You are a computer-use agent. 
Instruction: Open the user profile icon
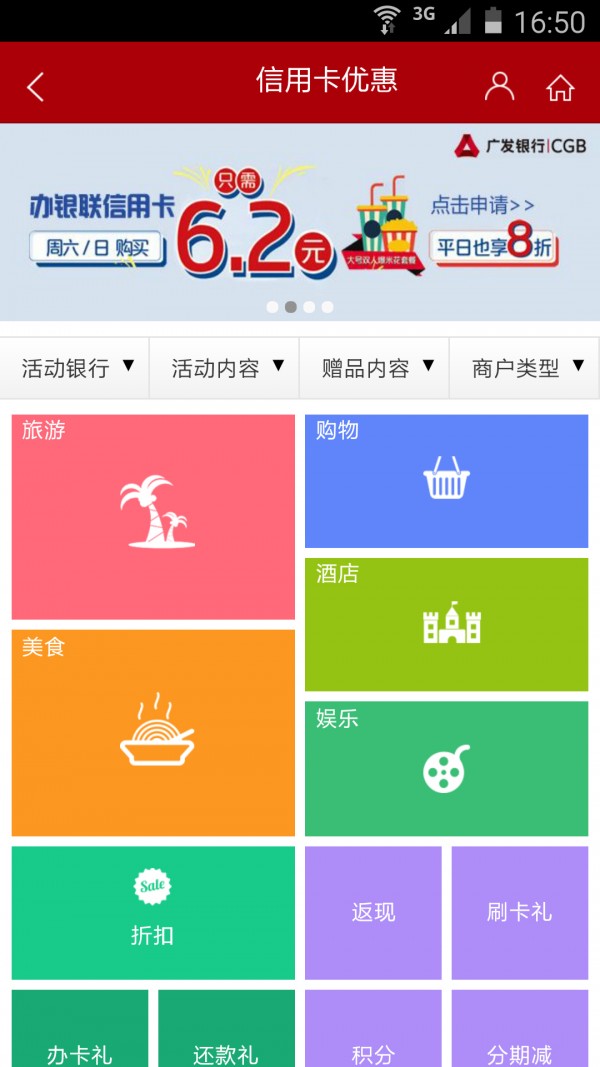click(499, 87)
